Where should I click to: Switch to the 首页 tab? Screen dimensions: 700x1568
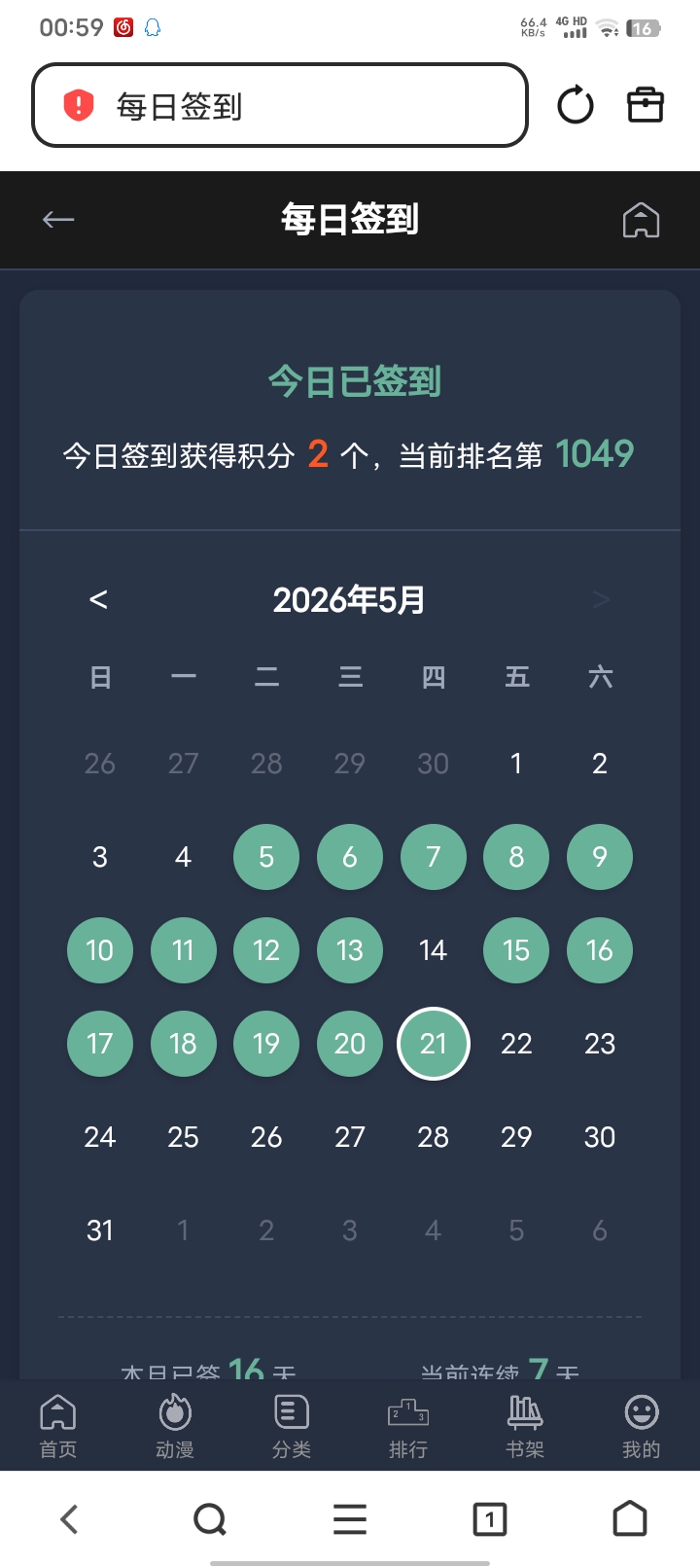[58, 1426]
